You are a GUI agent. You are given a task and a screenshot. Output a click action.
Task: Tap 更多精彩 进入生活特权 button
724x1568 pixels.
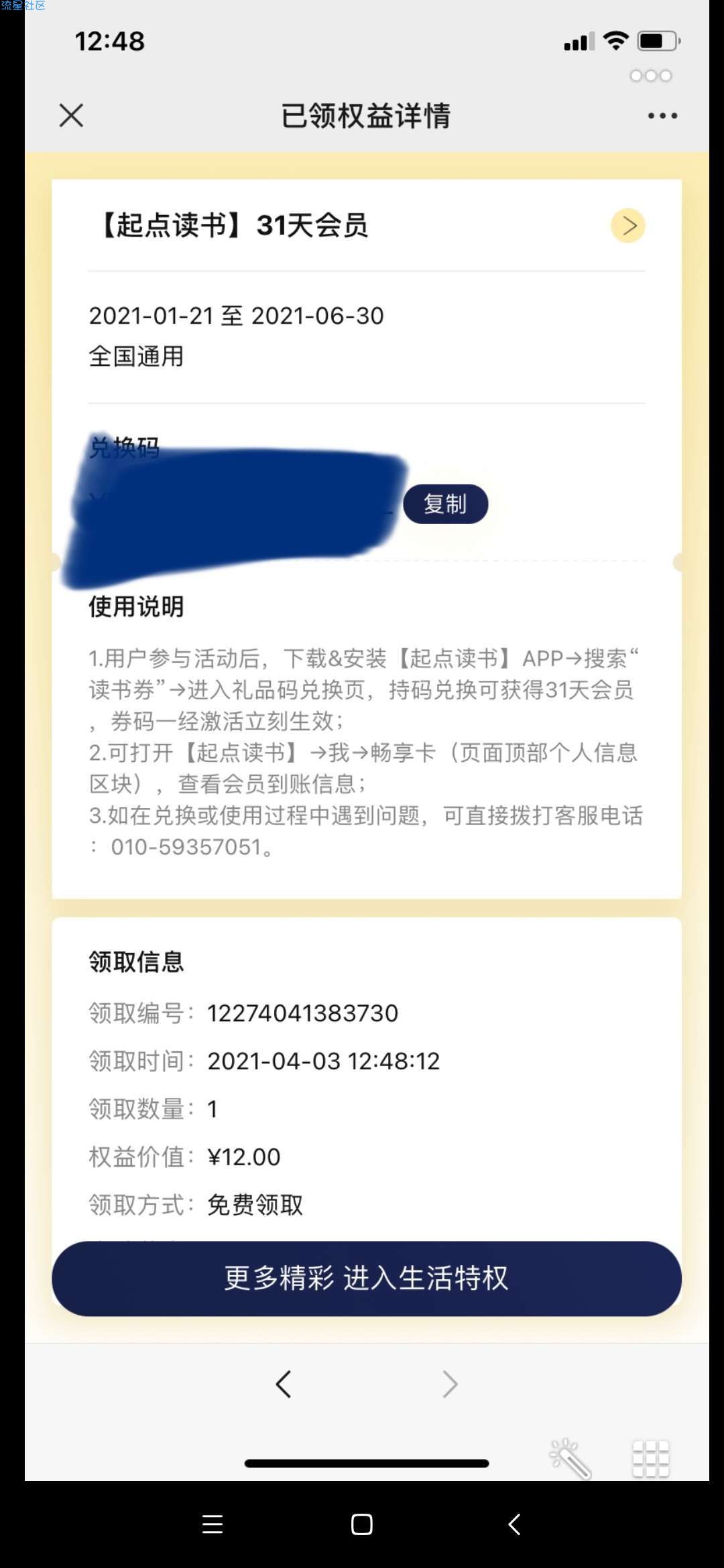366,1278
